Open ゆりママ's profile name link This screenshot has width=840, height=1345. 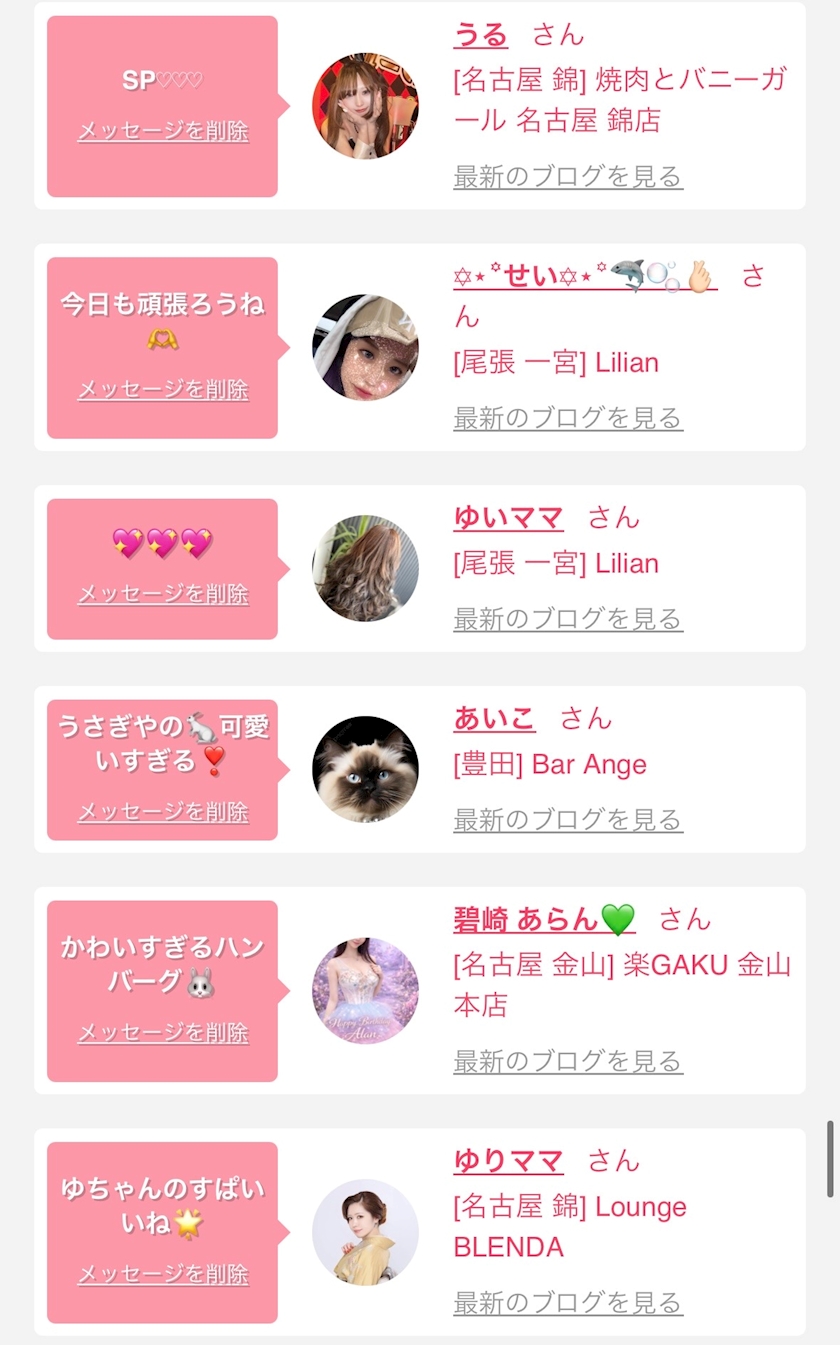[x=509, y=1161]
